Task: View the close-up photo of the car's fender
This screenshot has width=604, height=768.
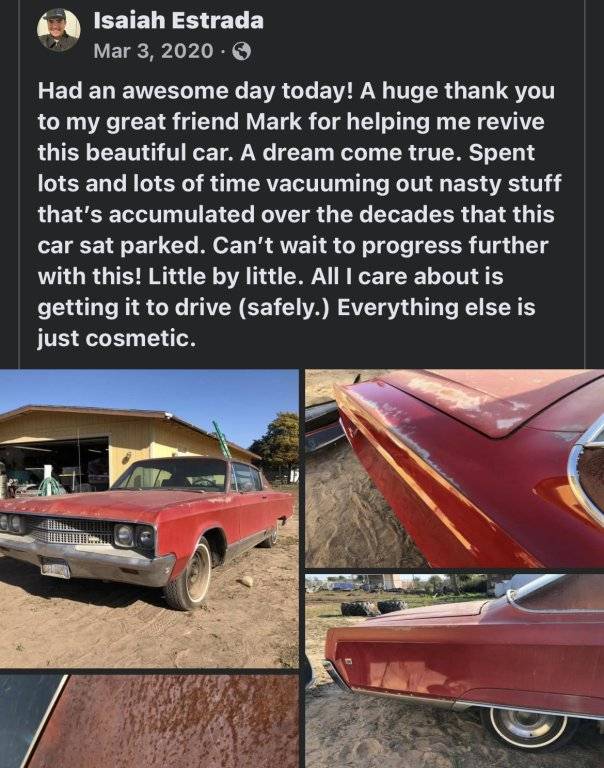Action: (454, 468)
